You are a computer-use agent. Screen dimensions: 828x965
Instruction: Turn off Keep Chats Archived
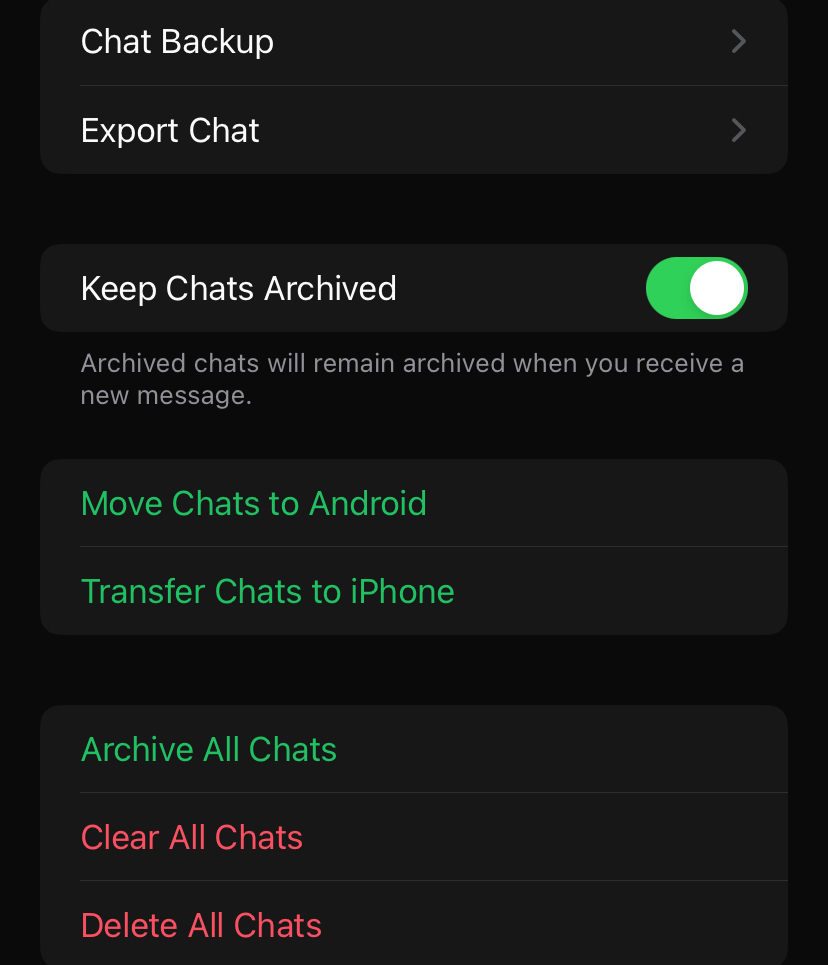tap(696, 288)
